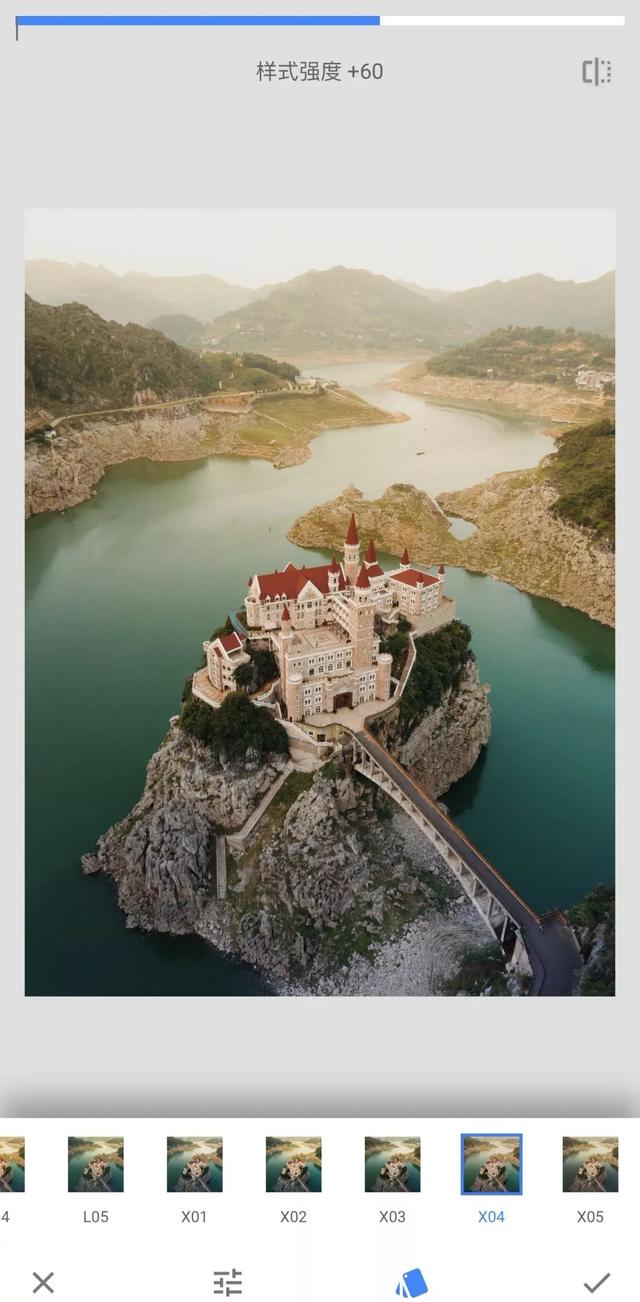The width and height of the screenshot is (640, 1302).
Task: Confirm changes with the checkmark
Action: point(597,1282)
